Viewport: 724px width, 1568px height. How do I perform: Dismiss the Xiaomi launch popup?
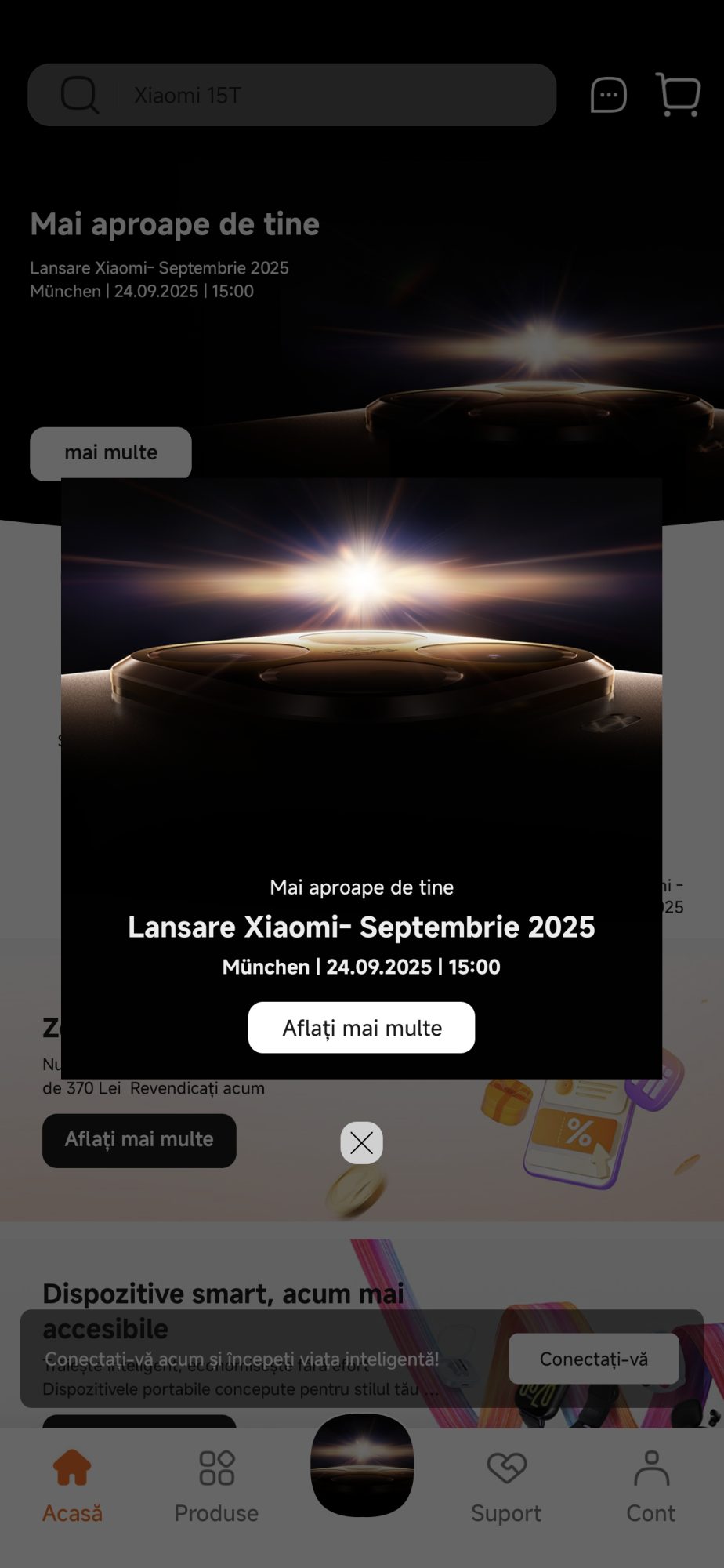point(361,1143)
